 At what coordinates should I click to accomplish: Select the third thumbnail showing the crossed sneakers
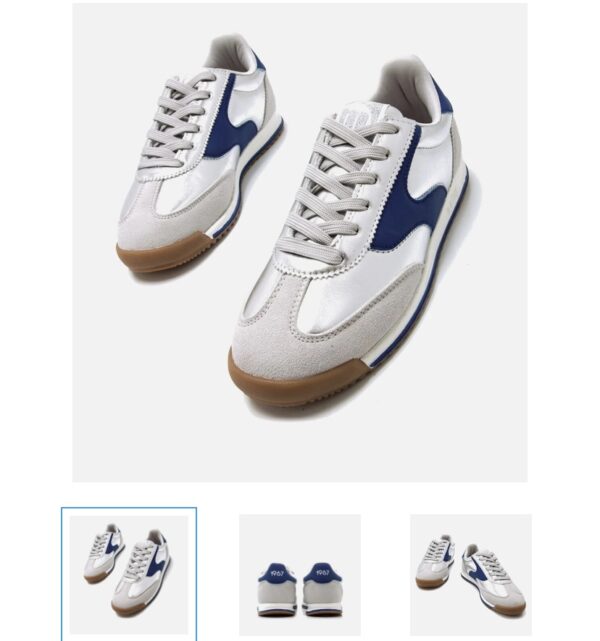tap(470, 575)
